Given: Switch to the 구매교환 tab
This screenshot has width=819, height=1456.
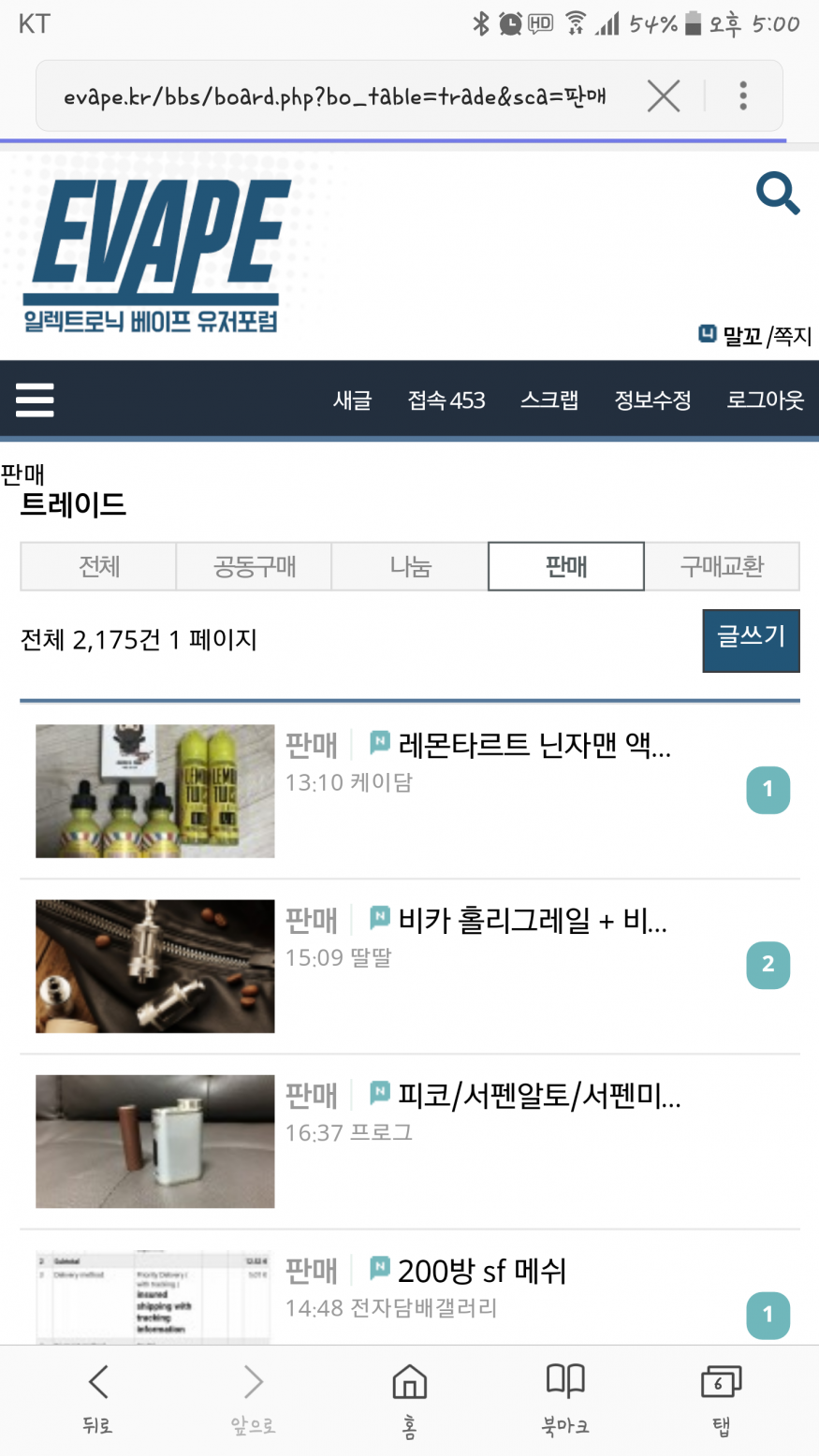Looking at the screenshot, I should (722, 566).
